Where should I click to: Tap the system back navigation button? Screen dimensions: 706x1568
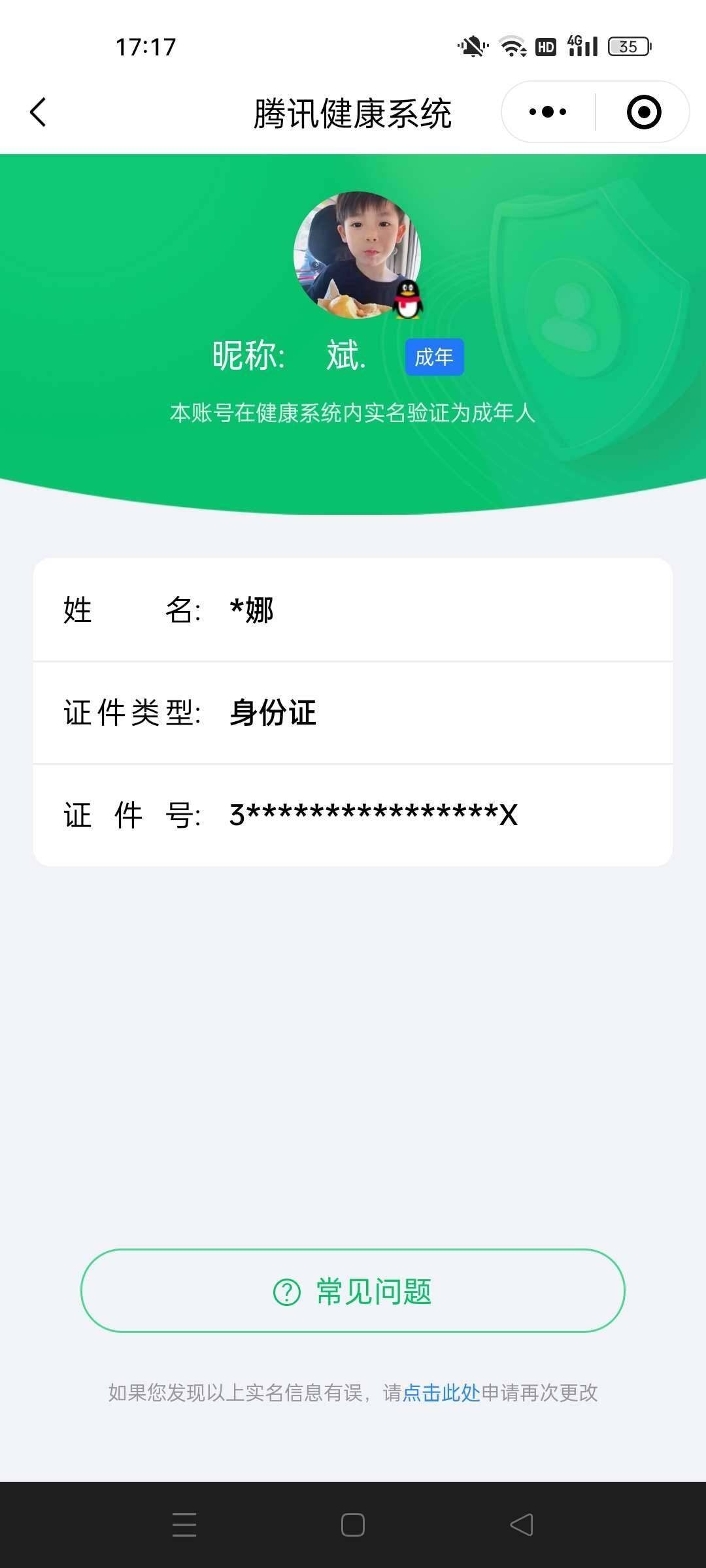point(522,1525)
